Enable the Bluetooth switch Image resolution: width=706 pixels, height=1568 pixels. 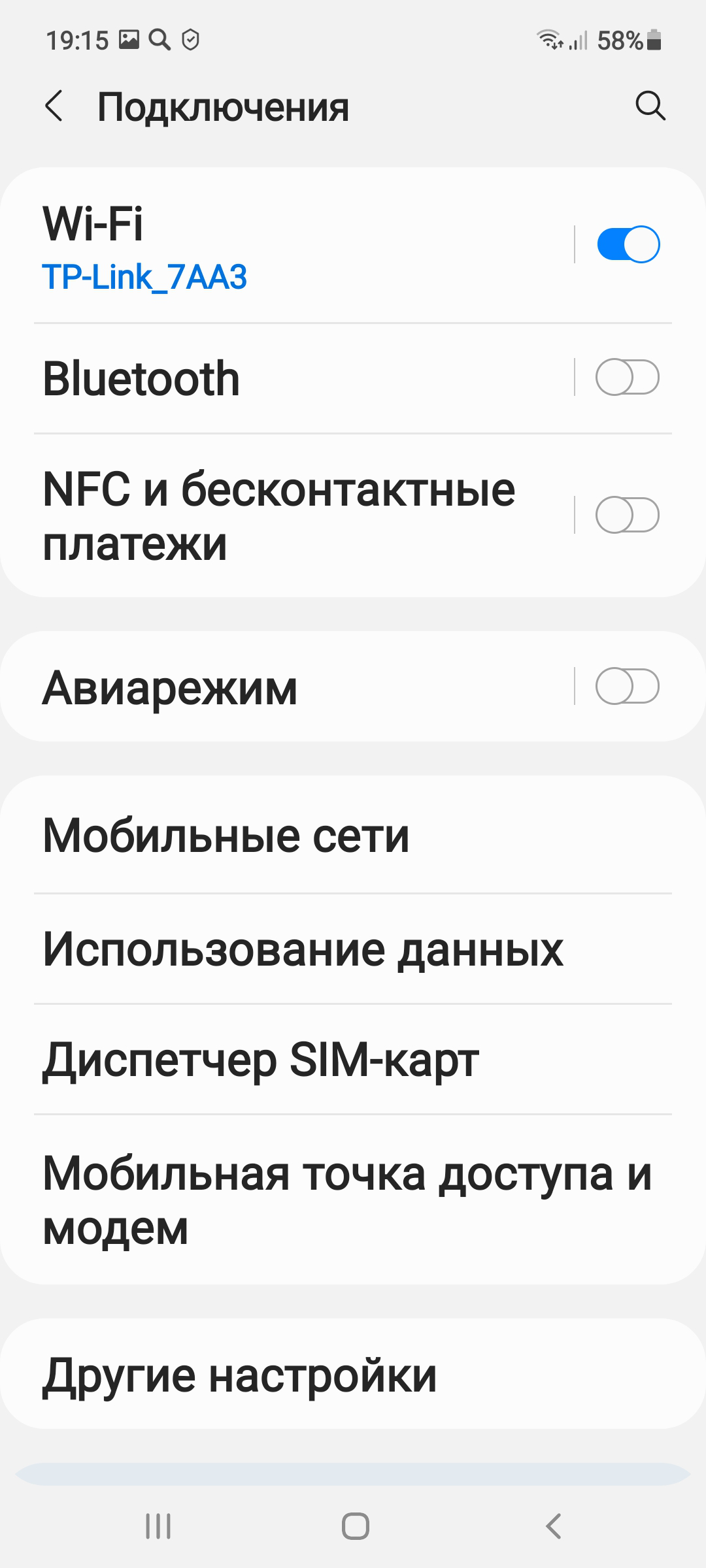[x=628, y=377]
